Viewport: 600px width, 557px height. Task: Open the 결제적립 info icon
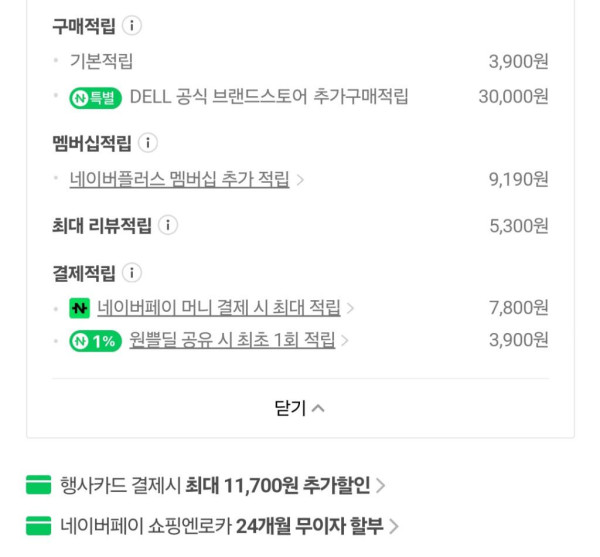tap(132, 272)
